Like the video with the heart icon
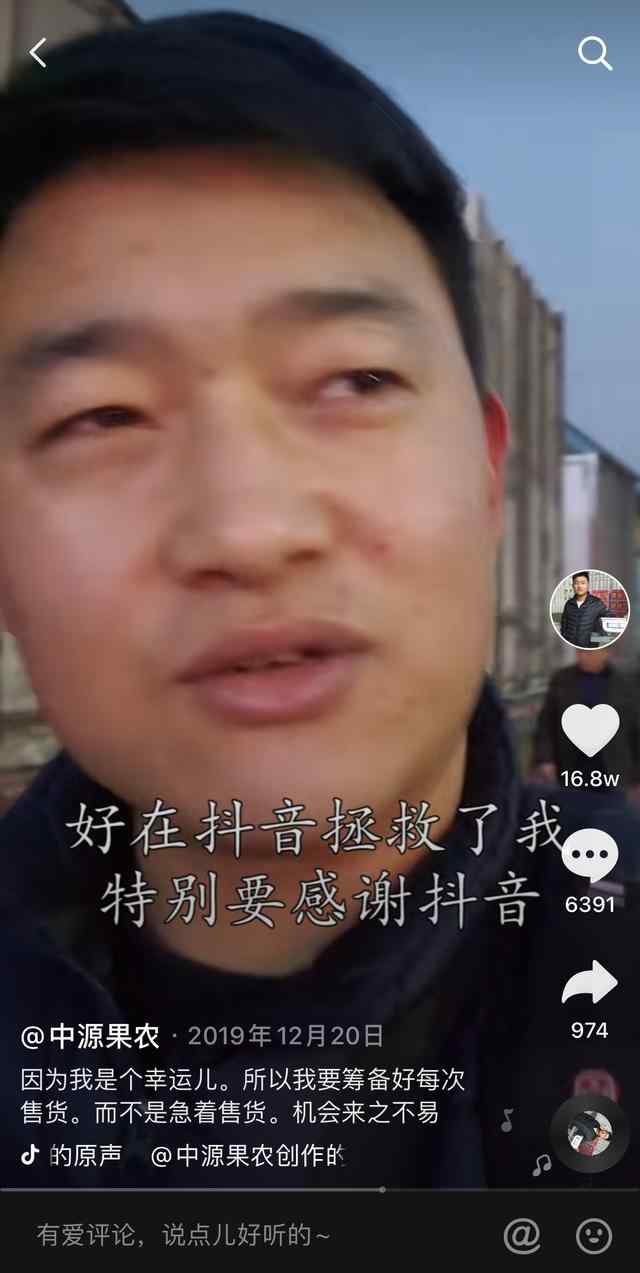640x1273 pixels. point(590,730)
